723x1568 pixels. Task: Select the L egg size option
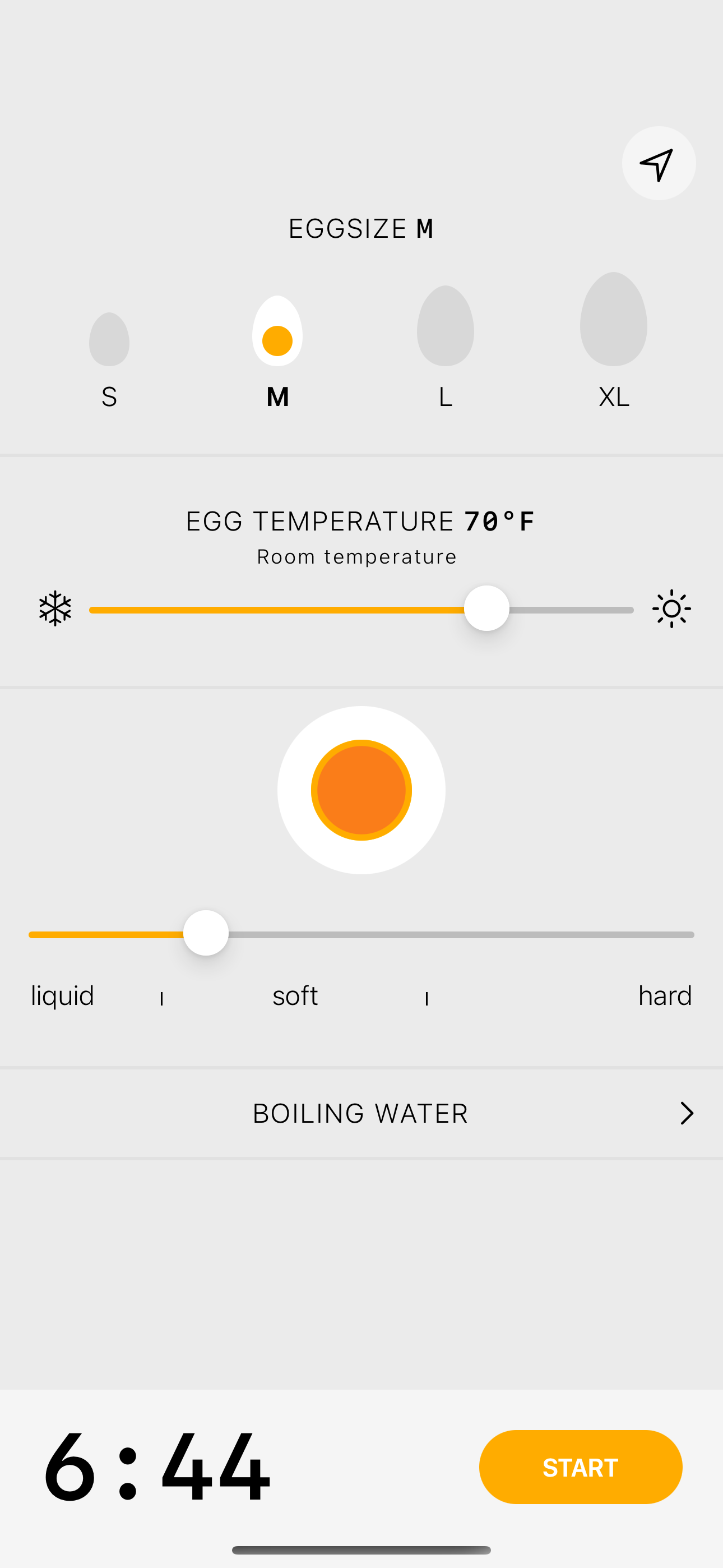click(445, 397)
